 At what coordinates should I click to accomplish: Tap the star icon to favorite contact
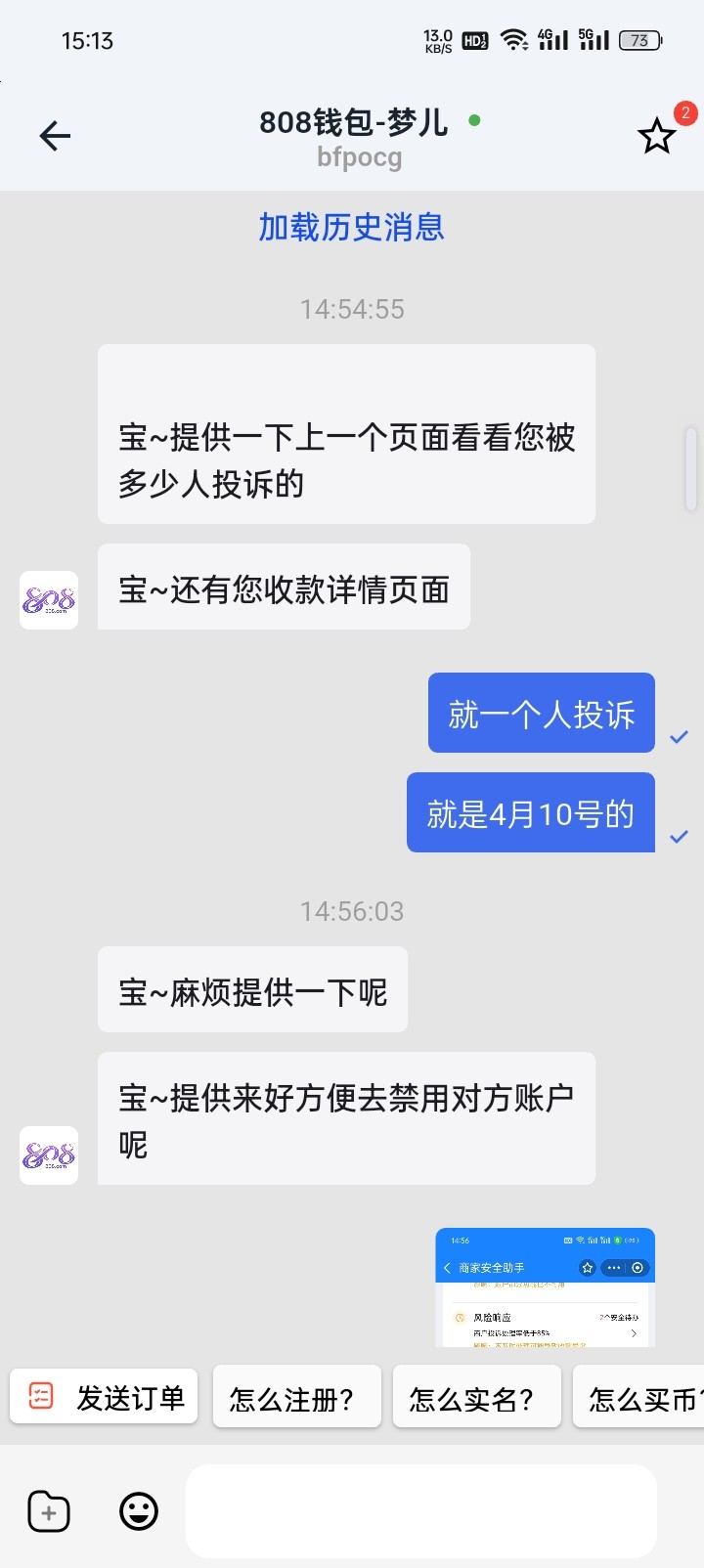point(656,137)
